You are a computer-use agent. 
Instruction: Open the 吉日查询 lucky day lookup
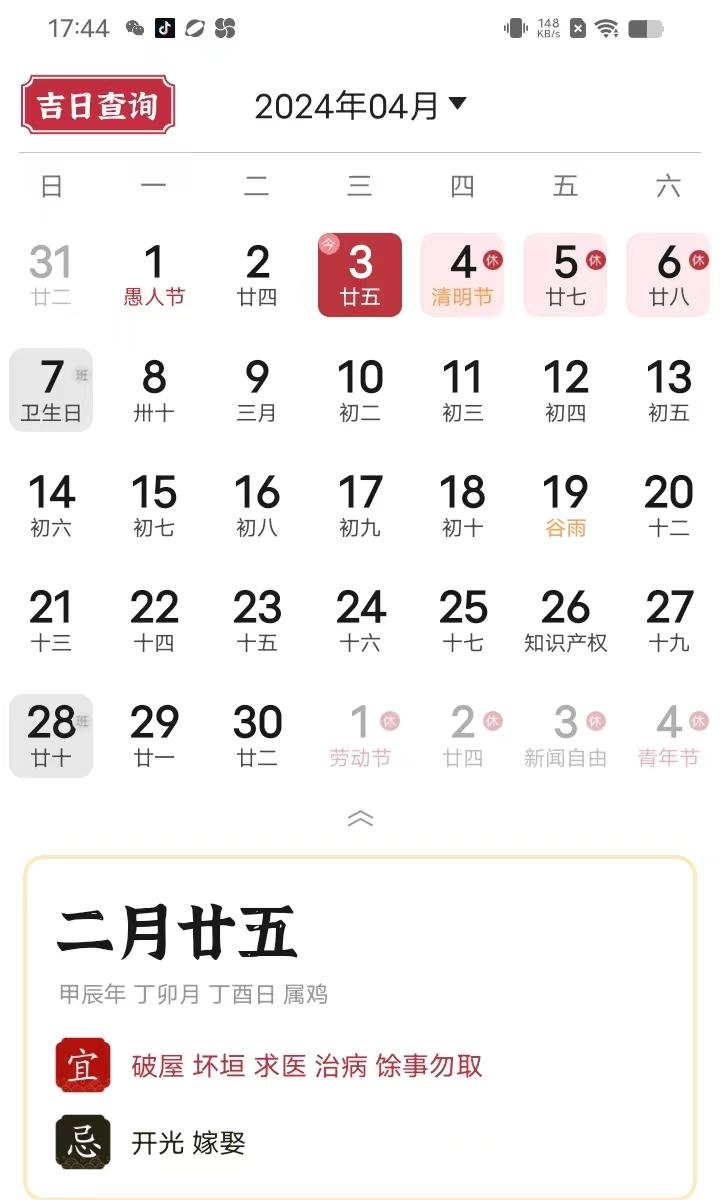point(97,105)
